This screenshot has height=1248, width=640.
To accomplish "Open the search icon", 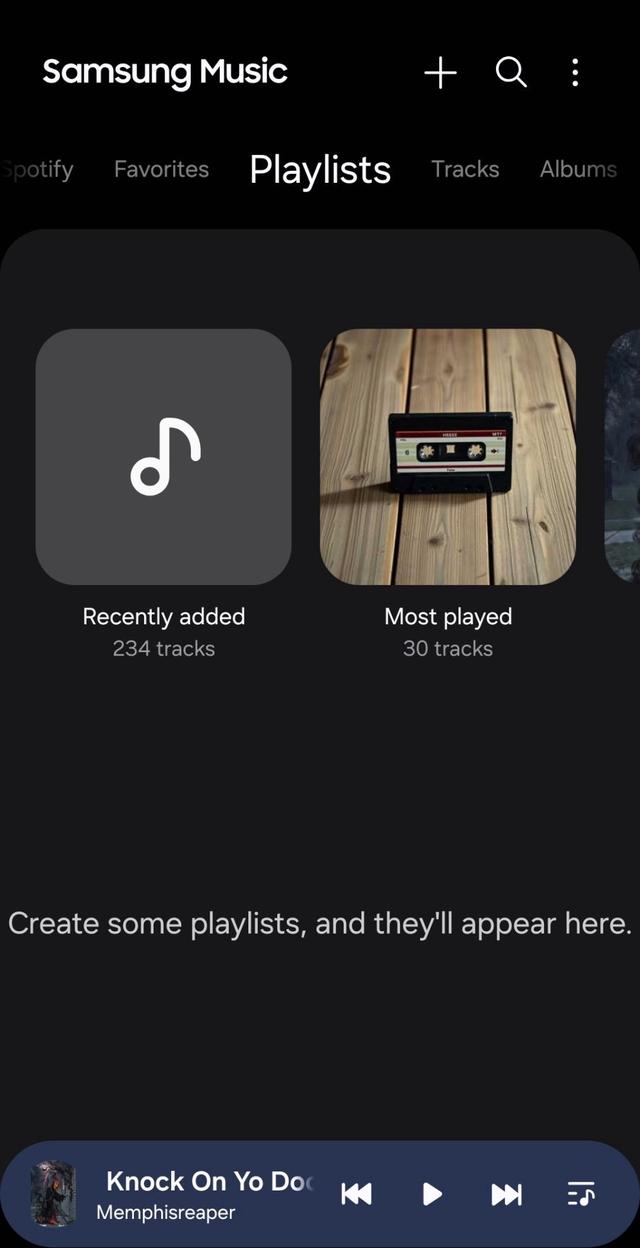I will (x=511, y=72).
